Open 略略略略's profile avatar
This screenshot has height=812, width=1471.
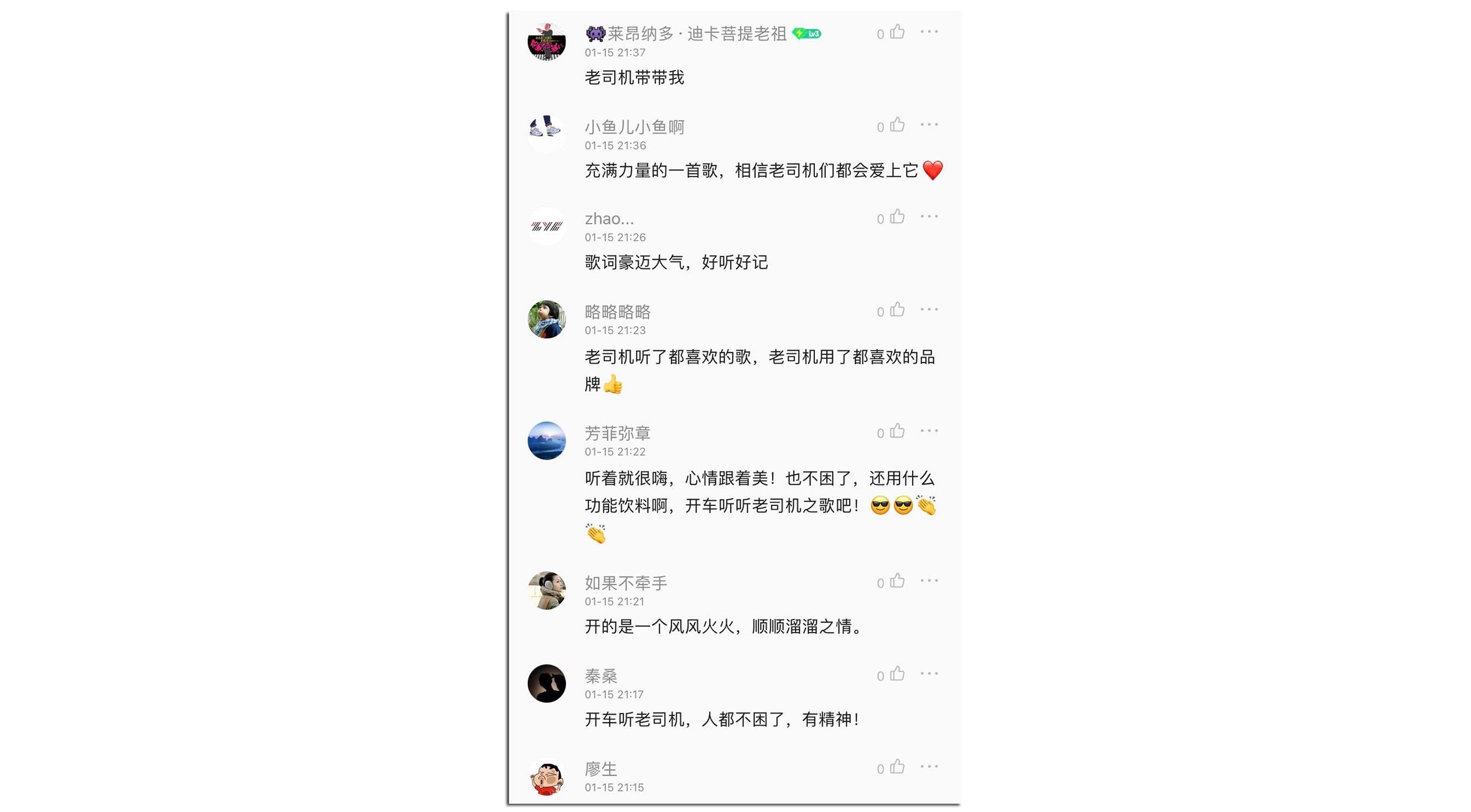click(x=547, y=320)
